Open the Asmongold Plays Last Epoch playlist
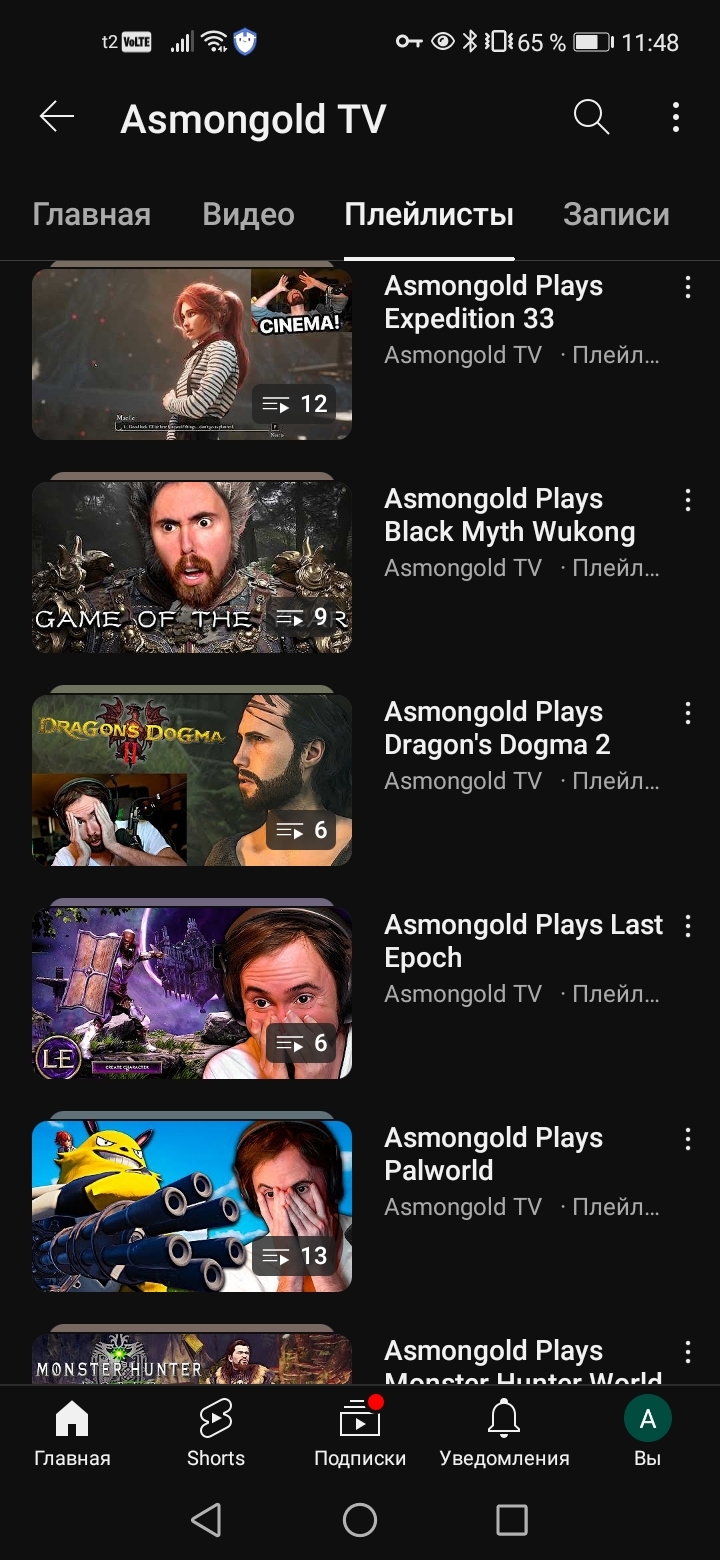This screenshot has height=1560, width=720. (192, 993)
